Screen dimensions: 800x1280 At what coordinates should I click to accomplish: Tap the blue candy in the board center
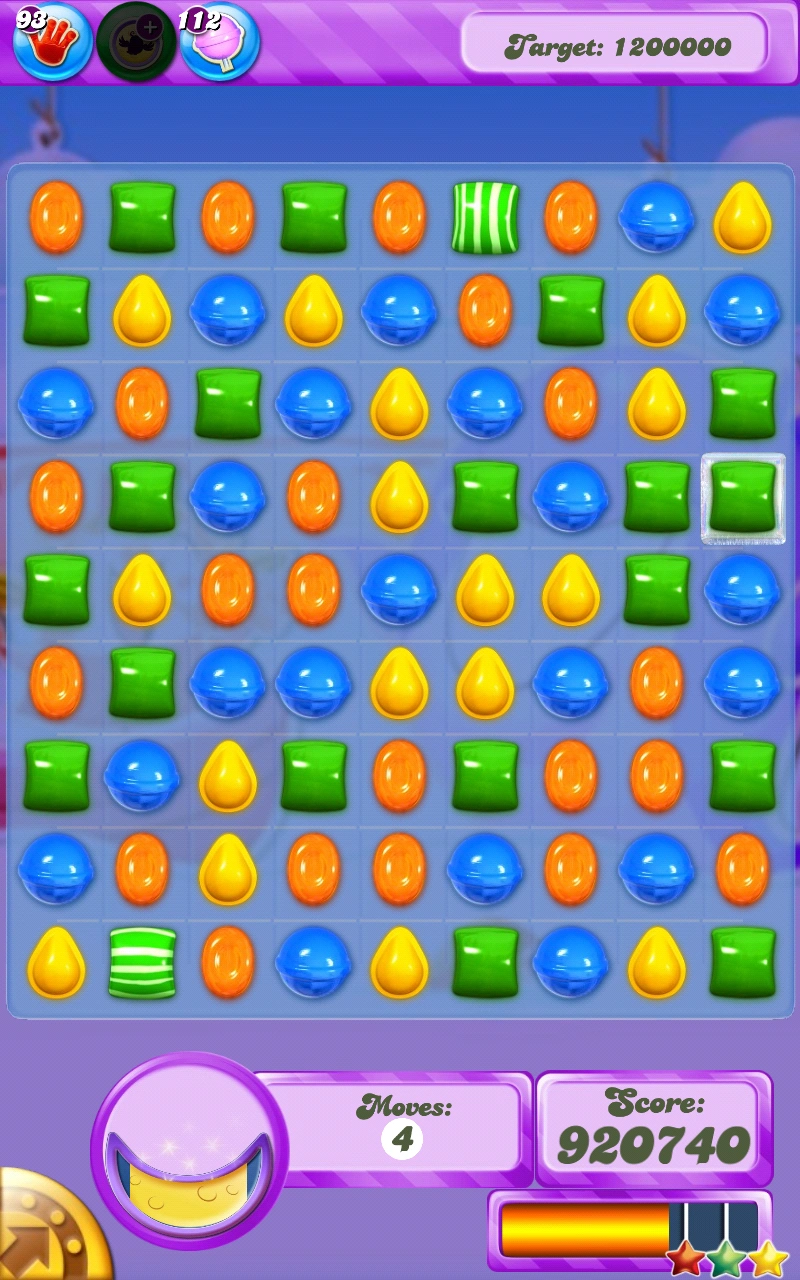(x=399, y=590)
